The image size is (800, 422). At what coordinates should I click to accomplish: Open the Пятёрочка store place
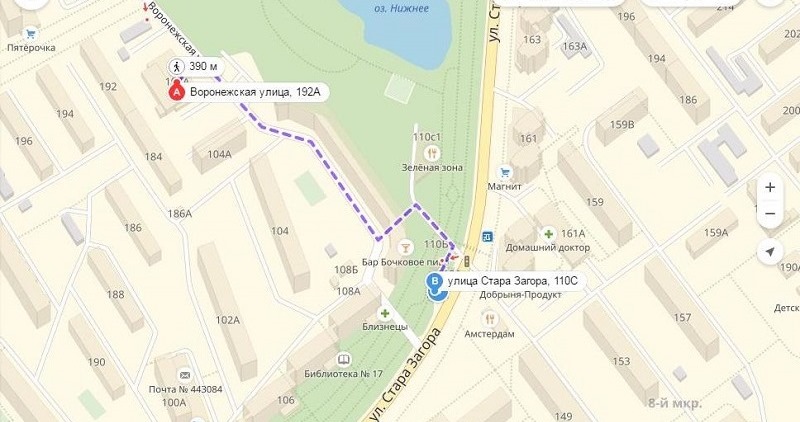[x=30, y=31]
